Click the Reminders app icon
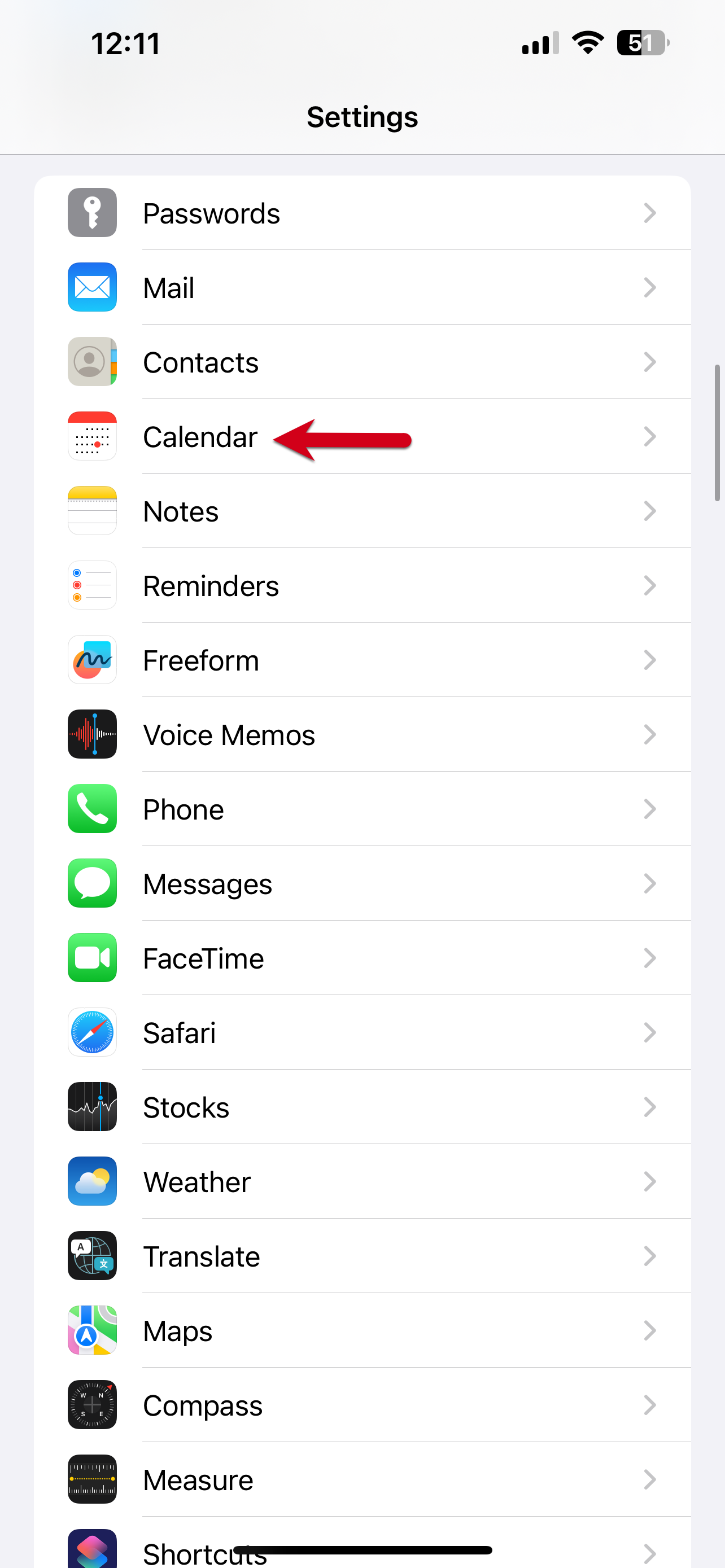Viewport: 725px width, 1568px height. point(92,585)
